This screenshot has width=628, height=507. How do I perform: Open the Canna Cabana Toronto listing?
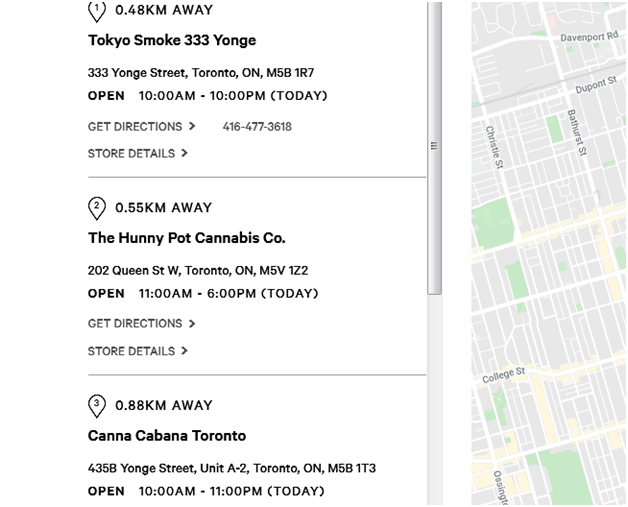(167, 436)
